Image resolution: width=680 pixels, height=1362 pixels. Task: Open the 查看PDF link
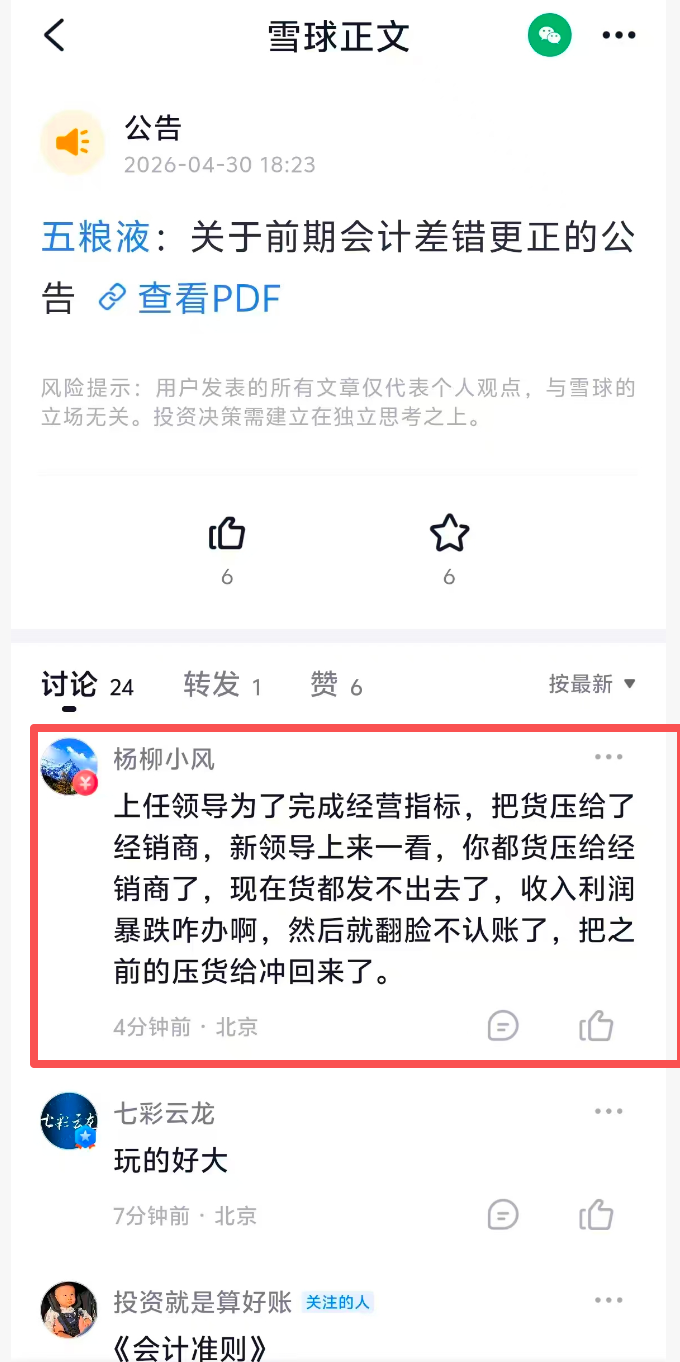tap(190, 298)
